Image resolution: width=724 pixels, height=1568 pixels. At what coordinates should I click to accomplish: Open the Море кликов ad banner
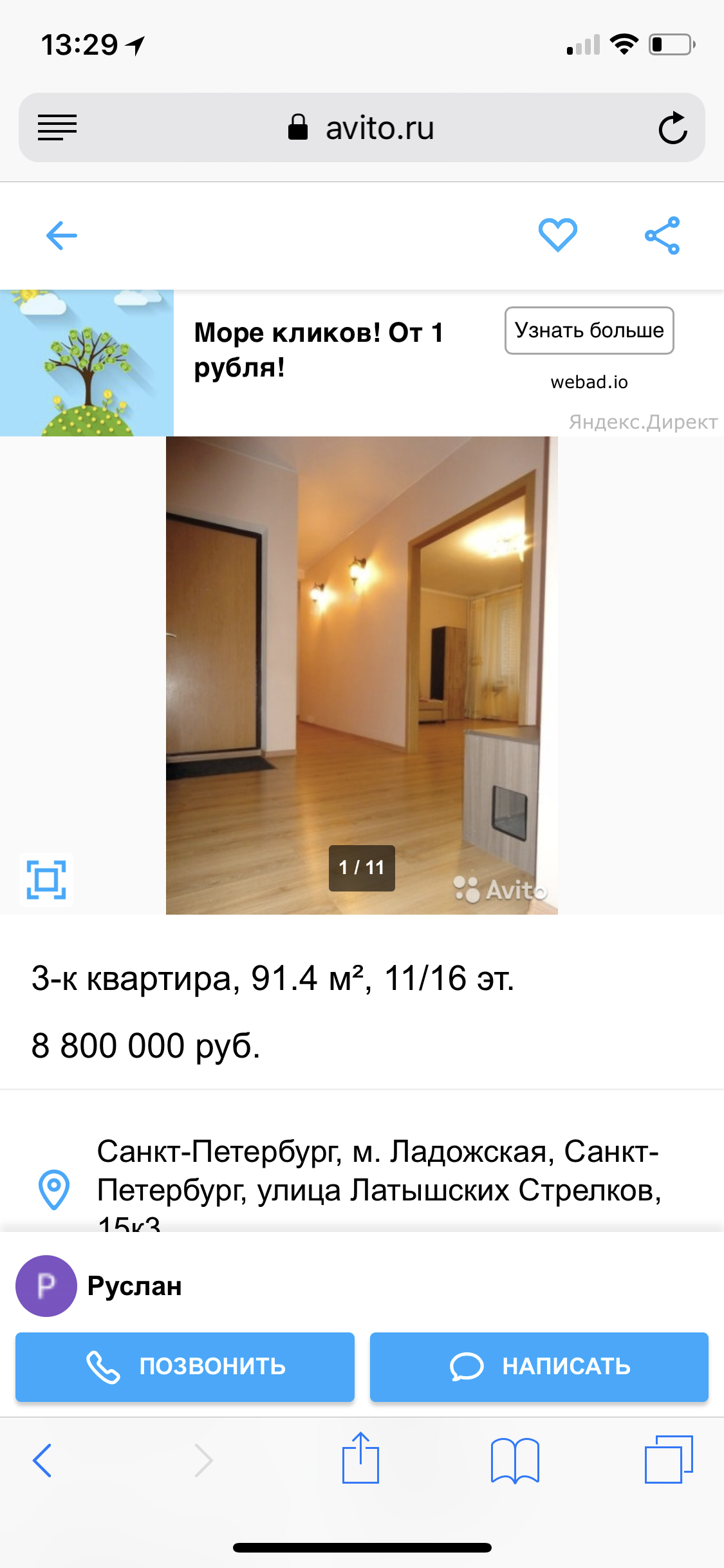(318, 350)
